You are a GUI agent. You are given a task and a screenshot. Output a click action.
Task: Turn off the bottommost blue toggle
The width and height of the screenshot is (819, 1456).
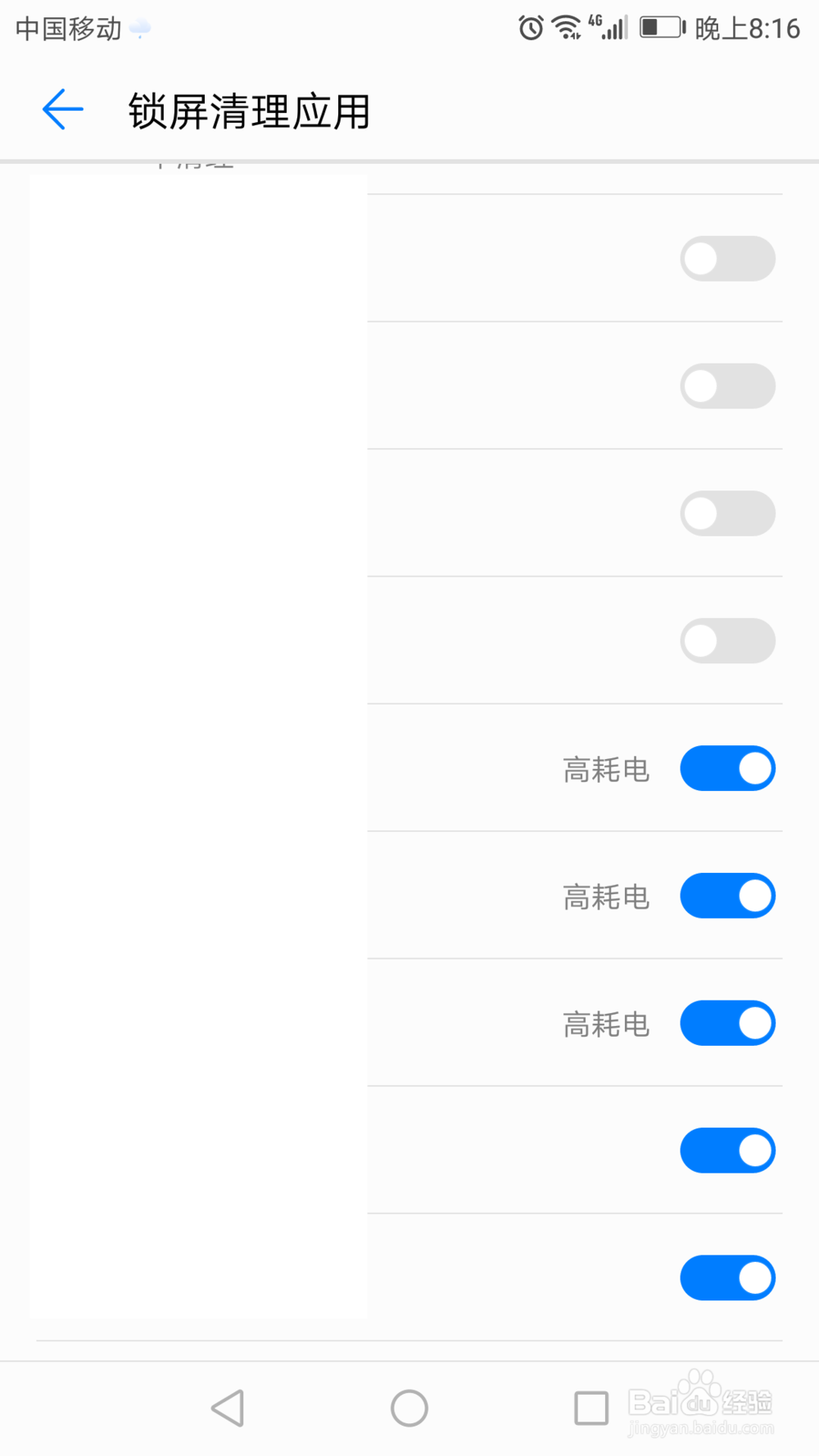(727, 1277)
